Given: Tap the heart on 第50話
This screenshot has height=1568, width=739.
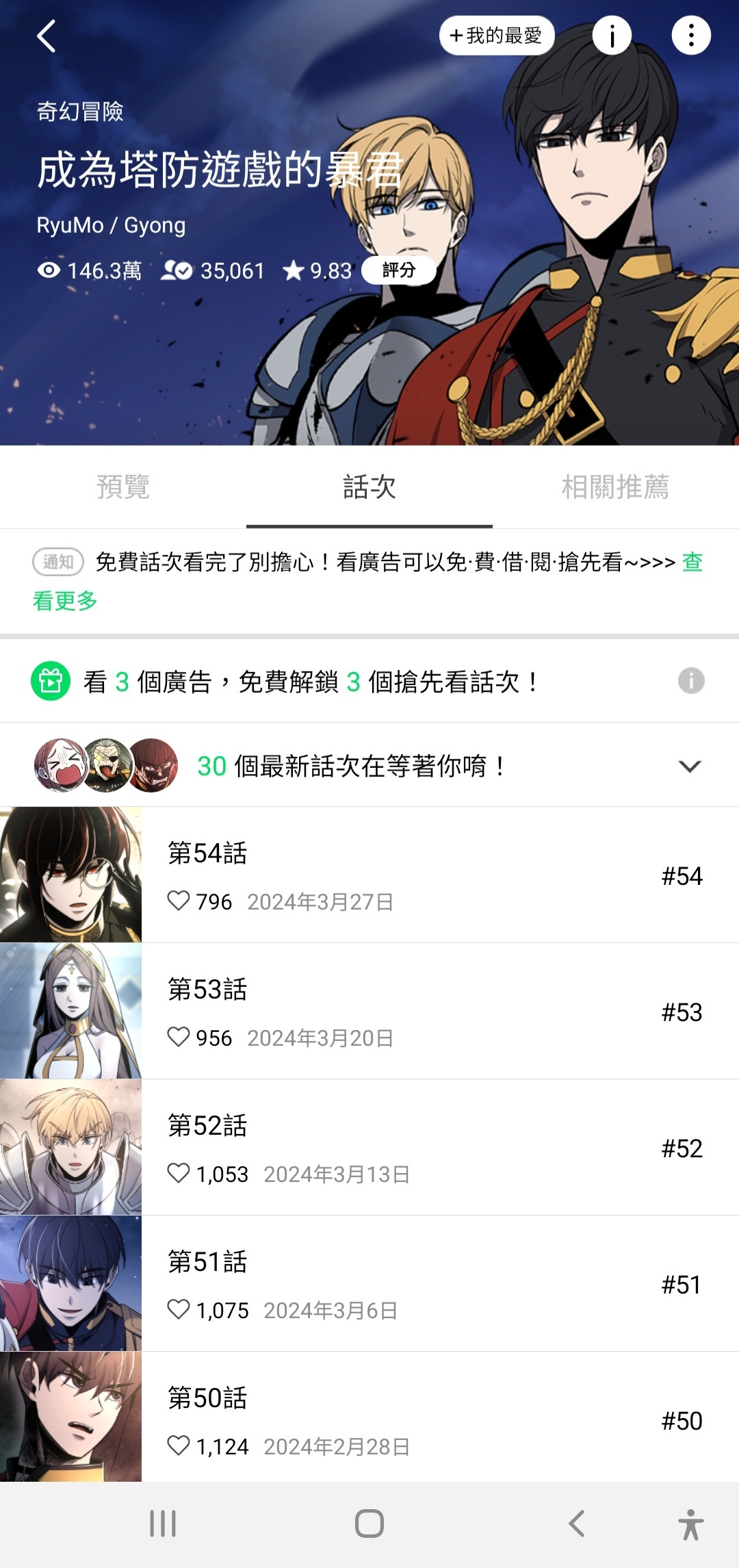Looking at the screenshot, I should [180, 1446].
